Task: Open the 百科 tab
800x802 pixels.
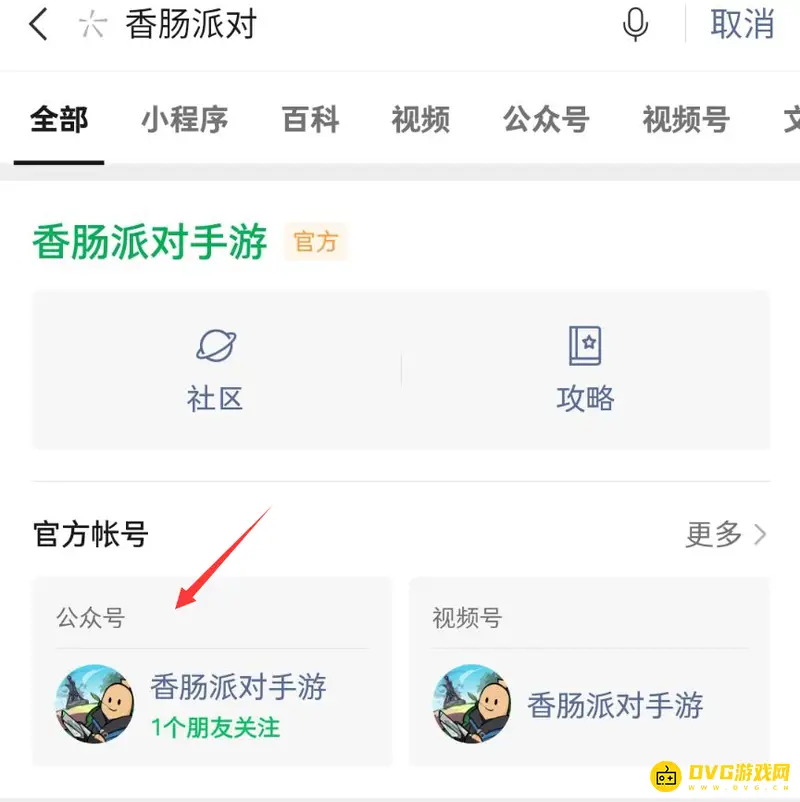Action: (308, 119)
